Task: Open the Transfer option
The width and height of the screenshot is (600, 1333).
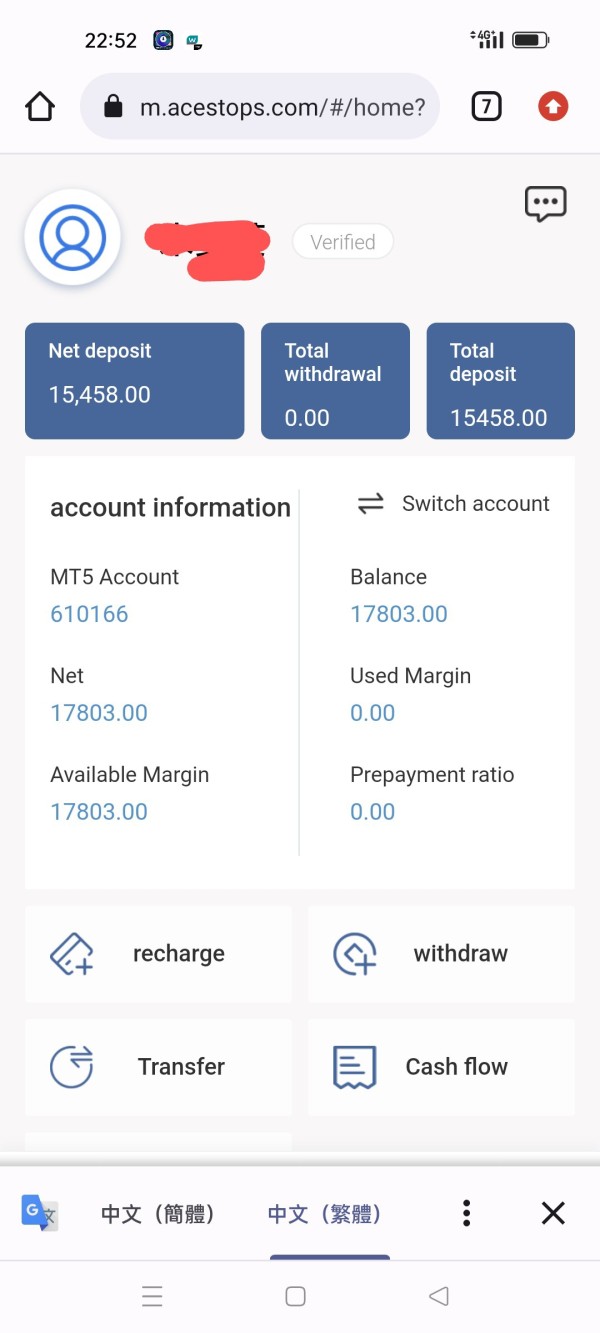Action: [x=158, y=1067]
